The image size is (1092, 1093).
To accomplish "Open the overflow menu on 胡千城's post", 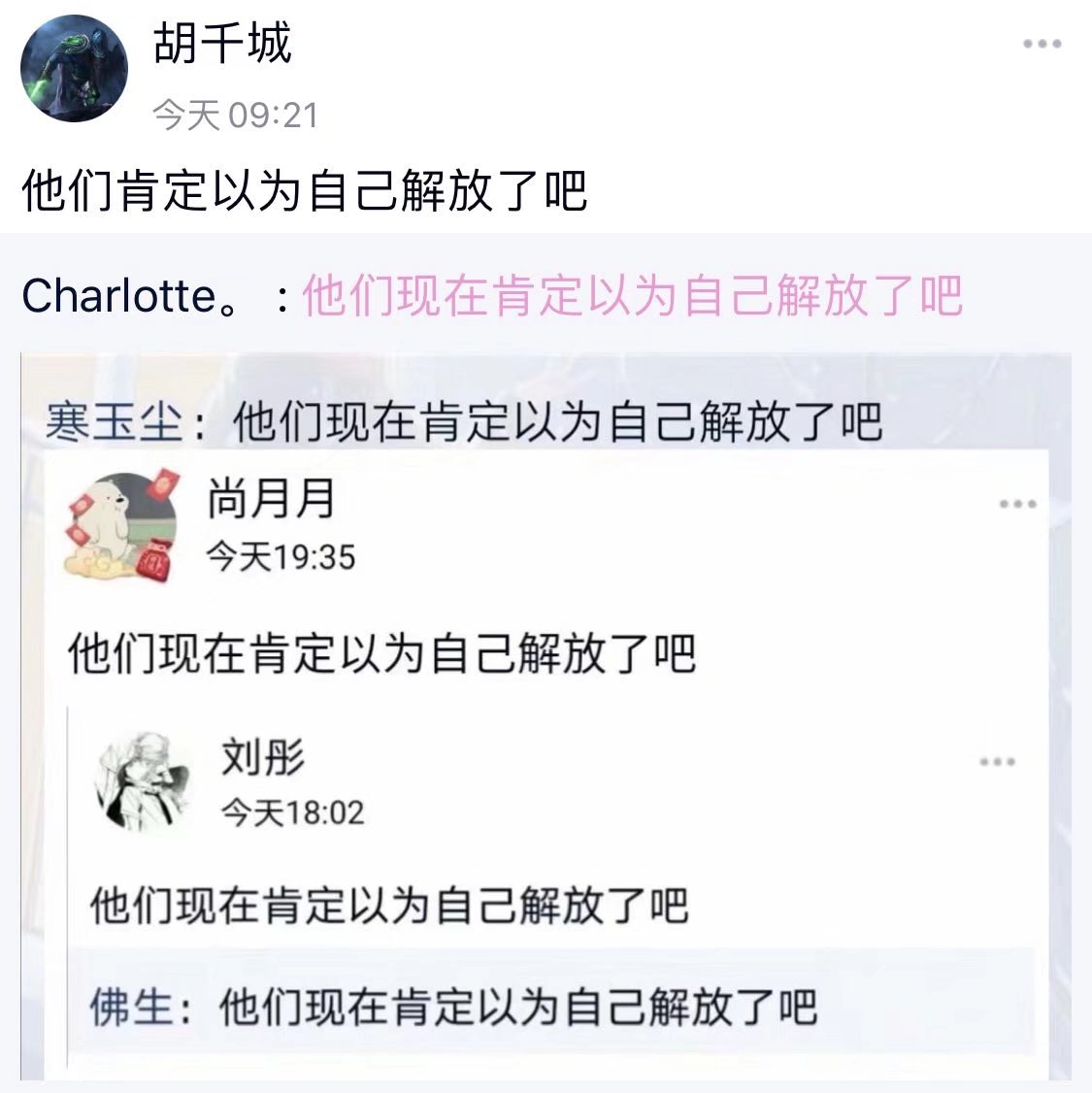I will coord(1042,44).
